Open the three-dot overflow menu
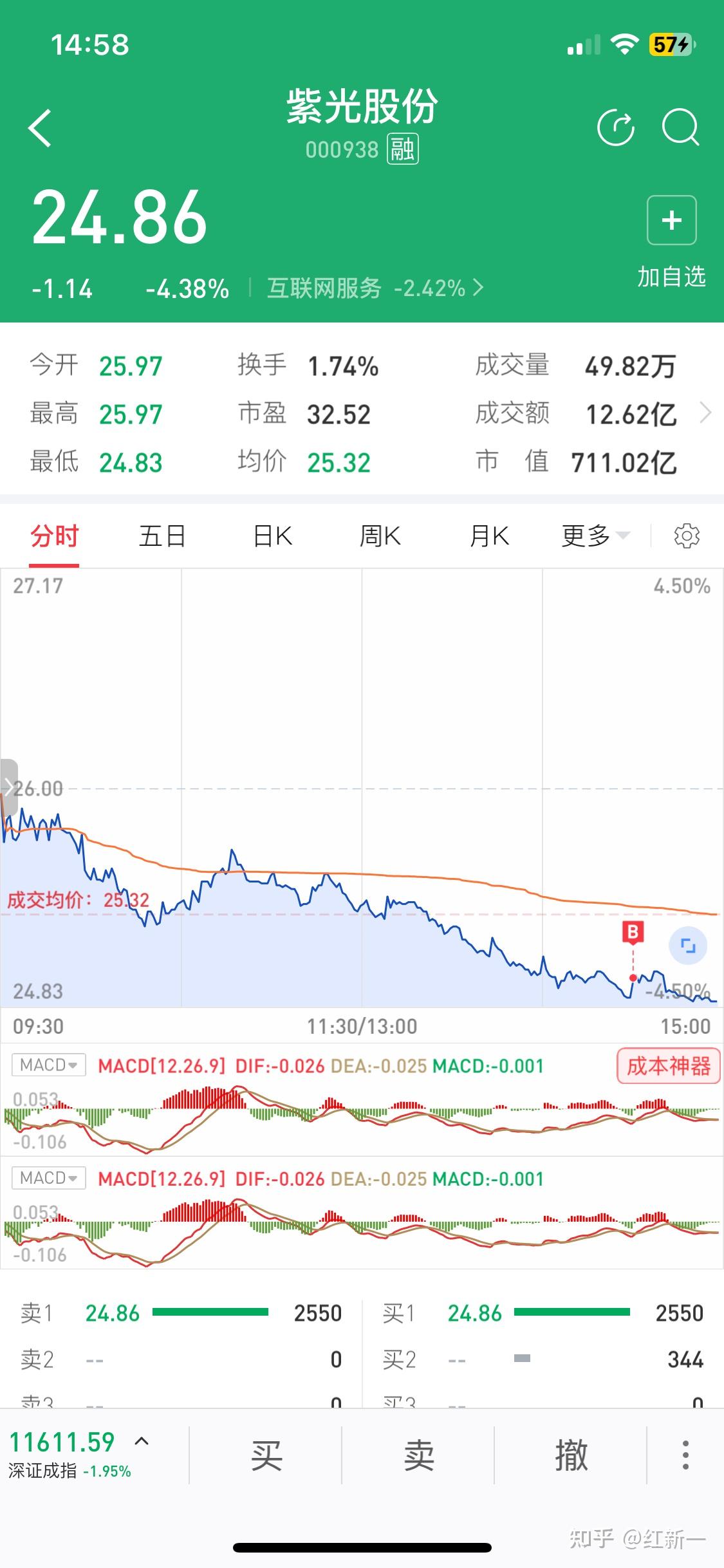 (685, 1455)
